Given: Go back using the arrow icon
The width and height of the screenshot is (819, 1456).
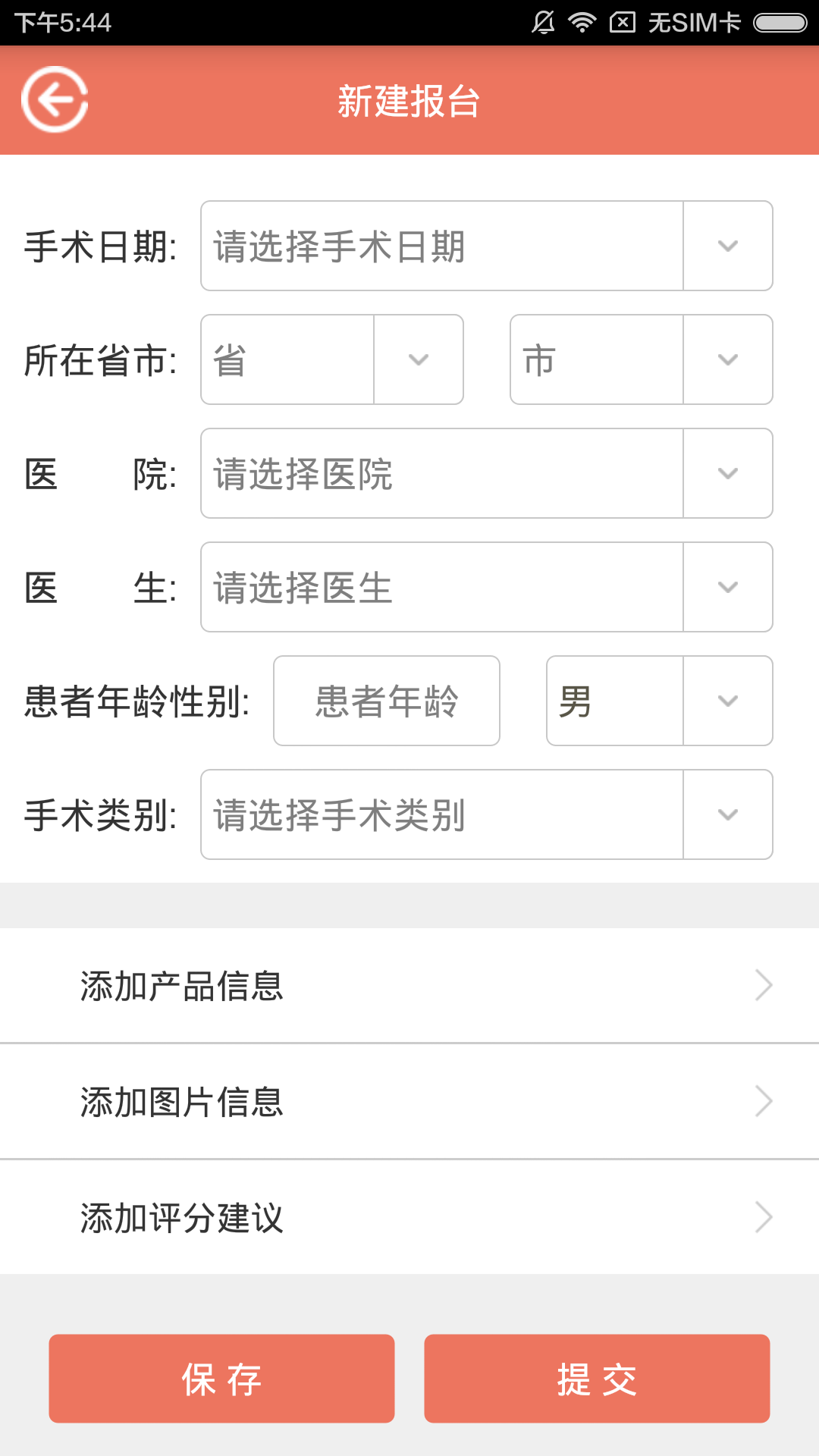Looking at the screenshot, I should pos(55,99).
